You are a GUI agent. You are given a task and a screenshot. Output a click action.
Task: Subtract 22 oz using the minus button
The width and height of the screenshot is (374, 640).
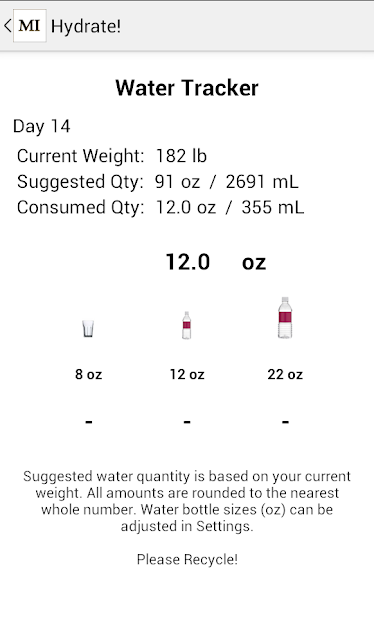tap(285, 421)
